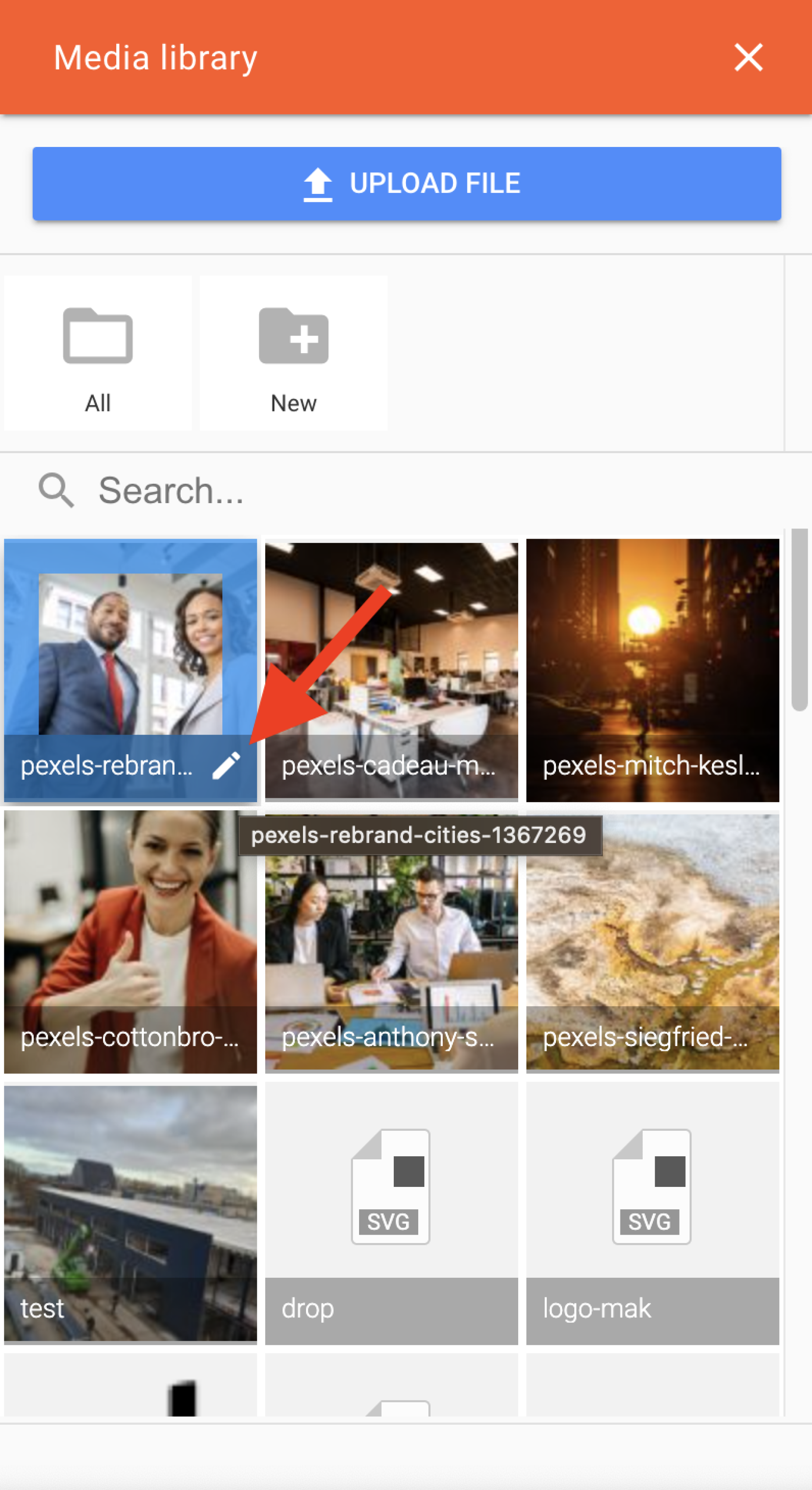Close the Media library panel

(748, 57)
